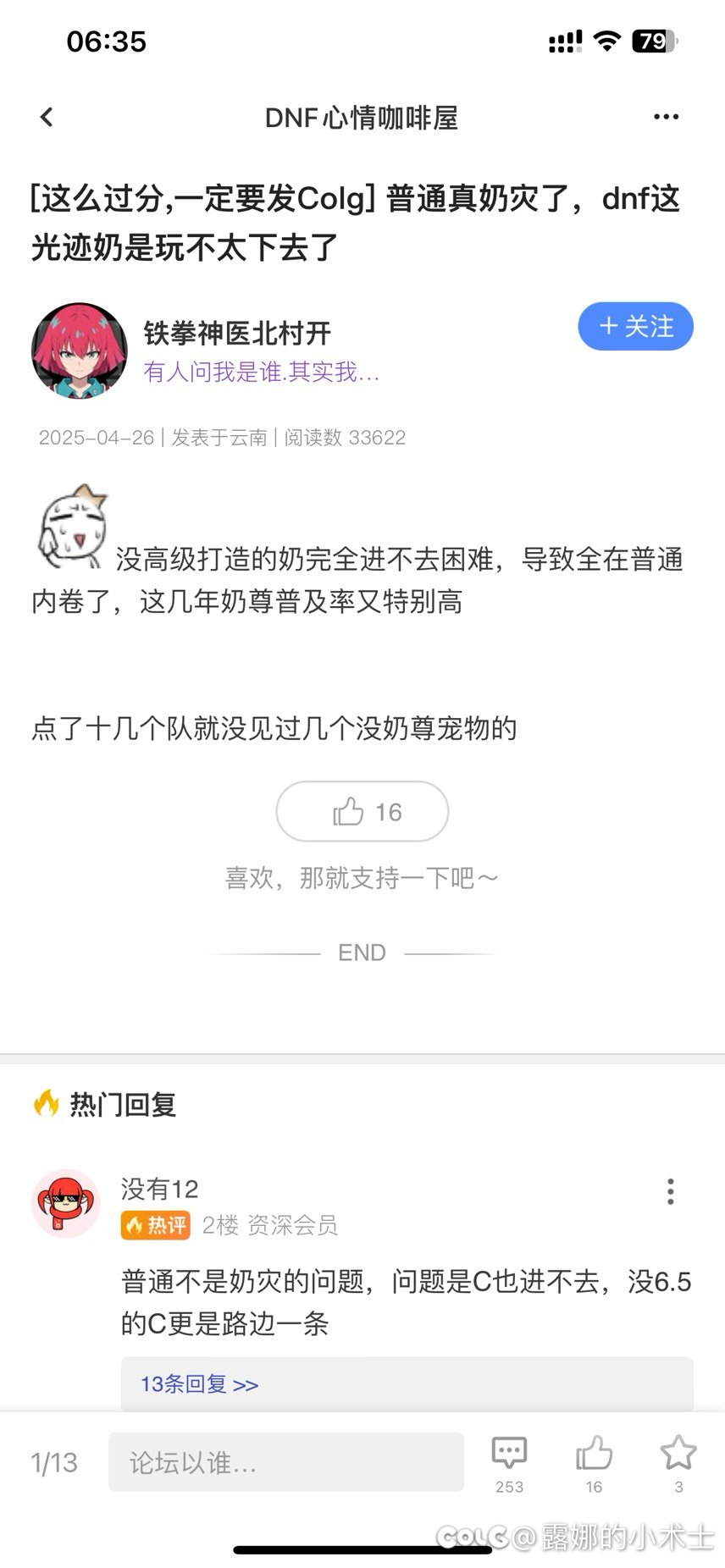Go back using the top-left arrow

tap(47, 117)
